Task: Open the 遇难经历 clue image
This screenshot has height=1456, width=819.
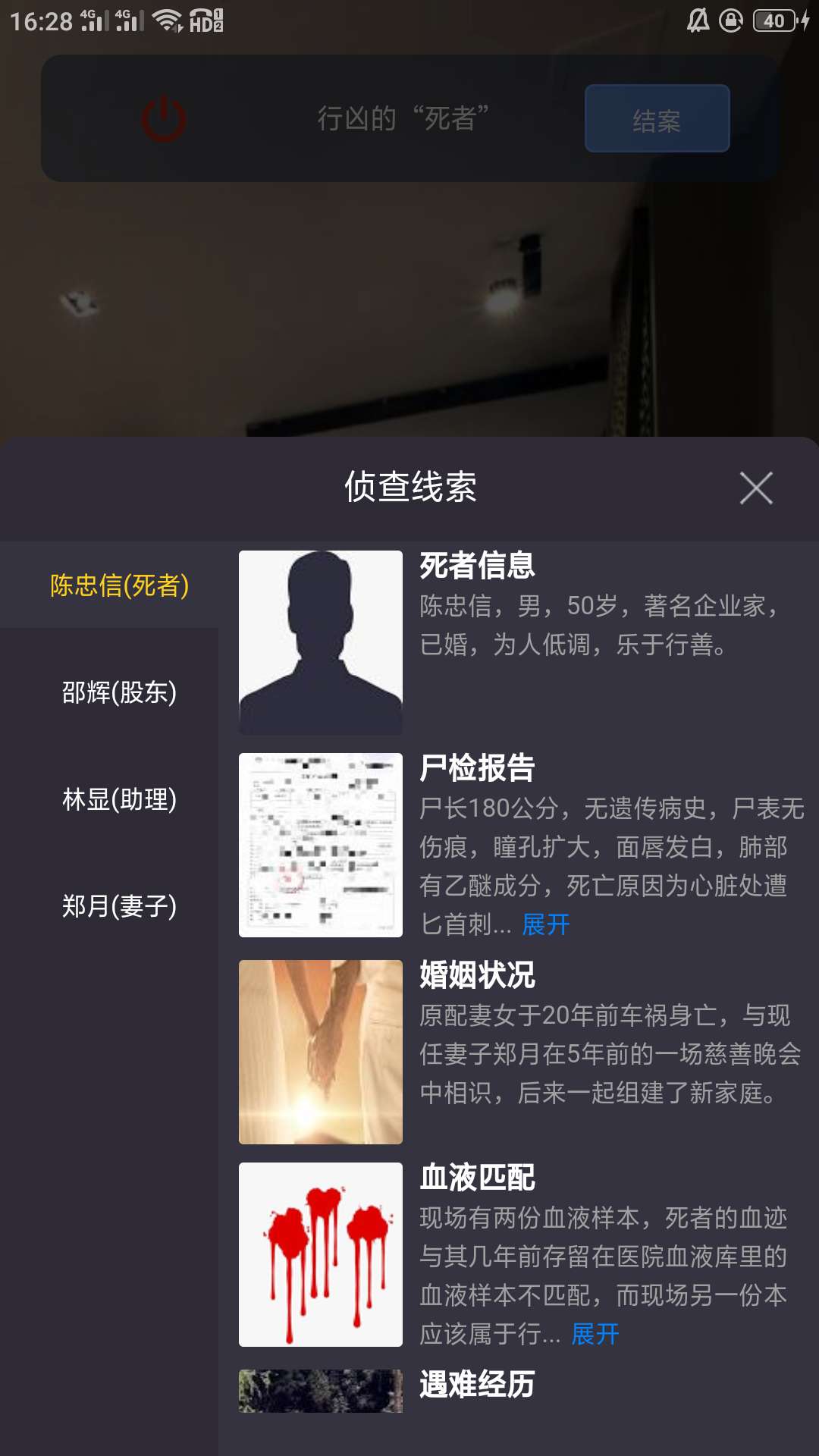Action: pyautogui.click(x=320, y=1391)
